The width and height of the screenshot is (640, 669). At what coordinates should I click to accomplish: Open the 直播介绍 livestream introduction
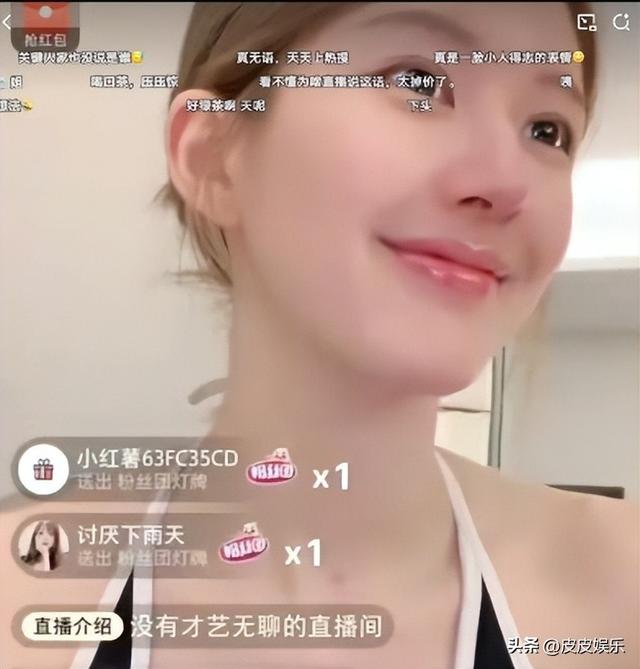pos(71,627)
